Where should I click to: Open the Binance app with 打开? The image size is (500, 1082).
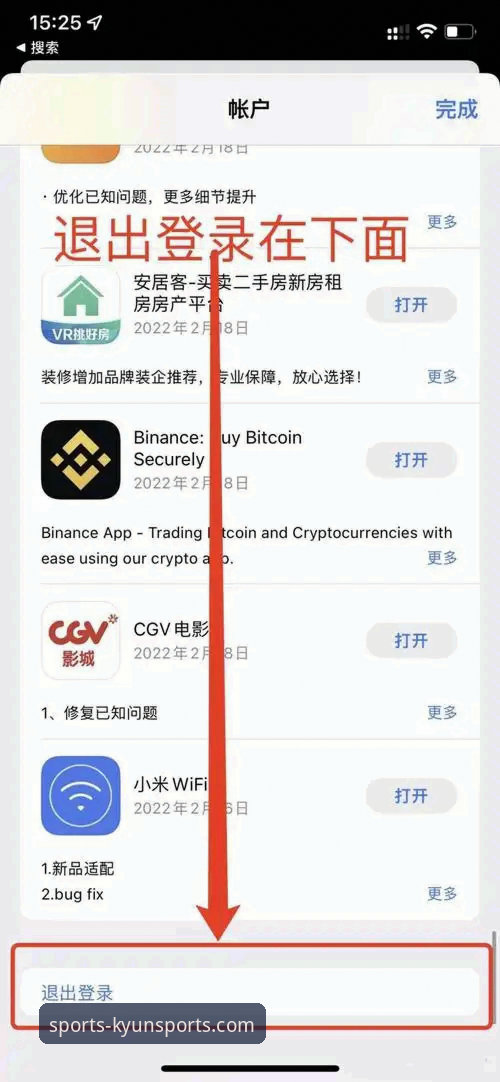[411, 460]
